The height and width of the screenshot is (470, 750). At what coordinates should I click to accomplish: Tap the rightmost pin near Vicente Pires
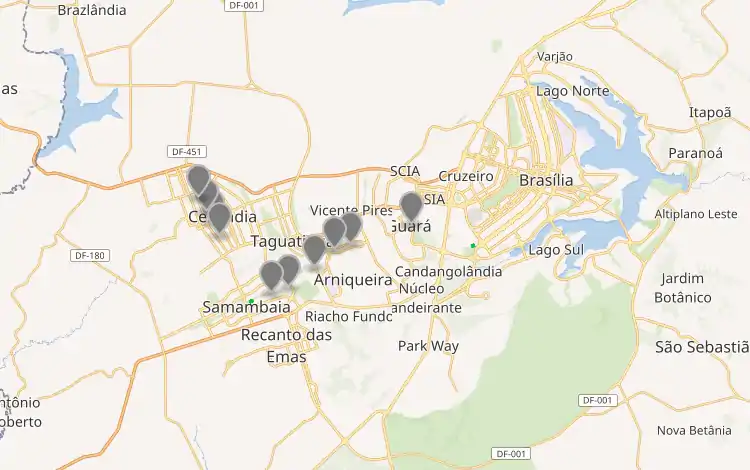click(350, 224)
